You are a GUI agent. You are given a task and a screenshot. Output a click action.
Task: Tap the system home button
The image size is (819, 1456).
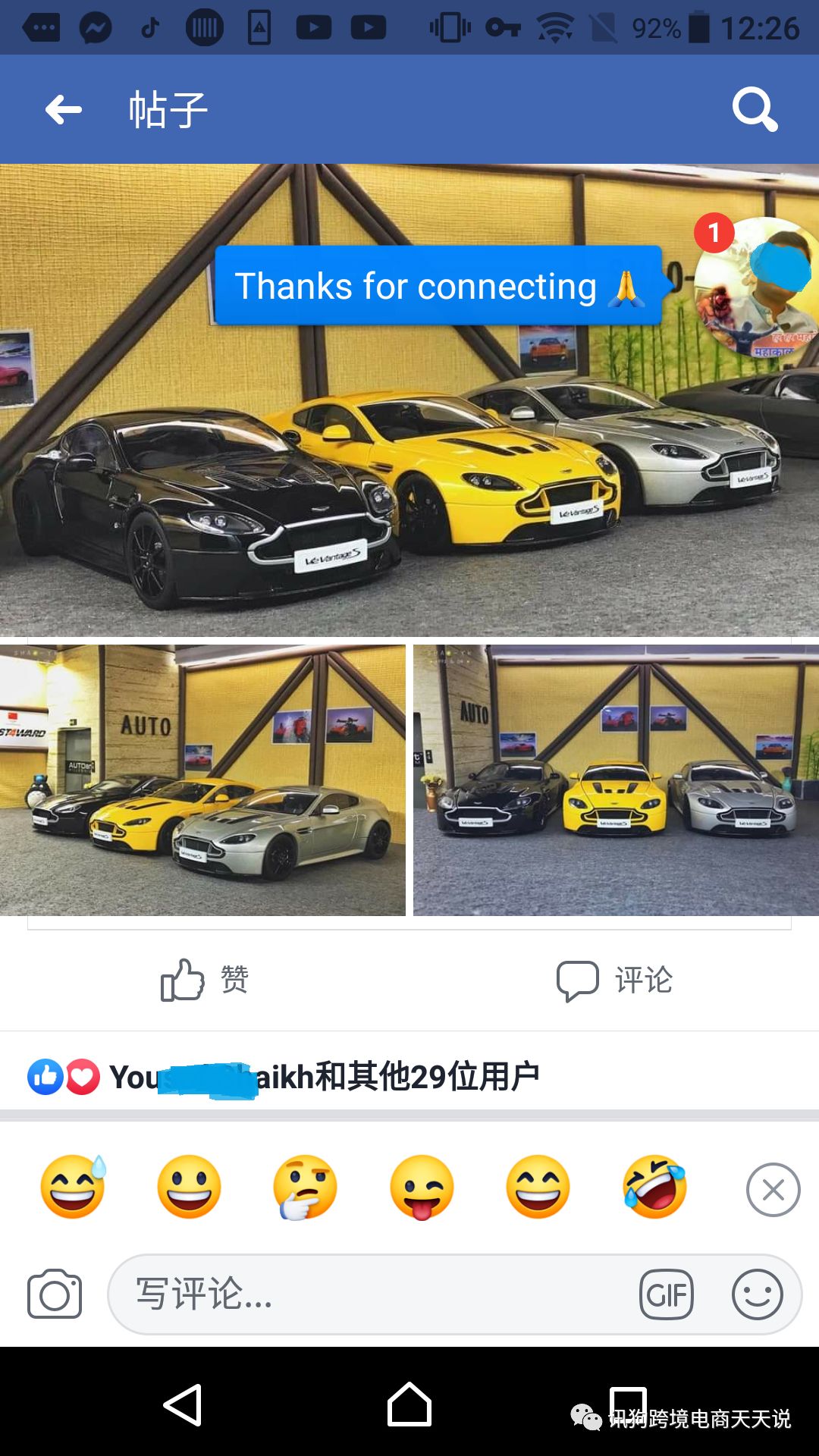coord(409,1405)
